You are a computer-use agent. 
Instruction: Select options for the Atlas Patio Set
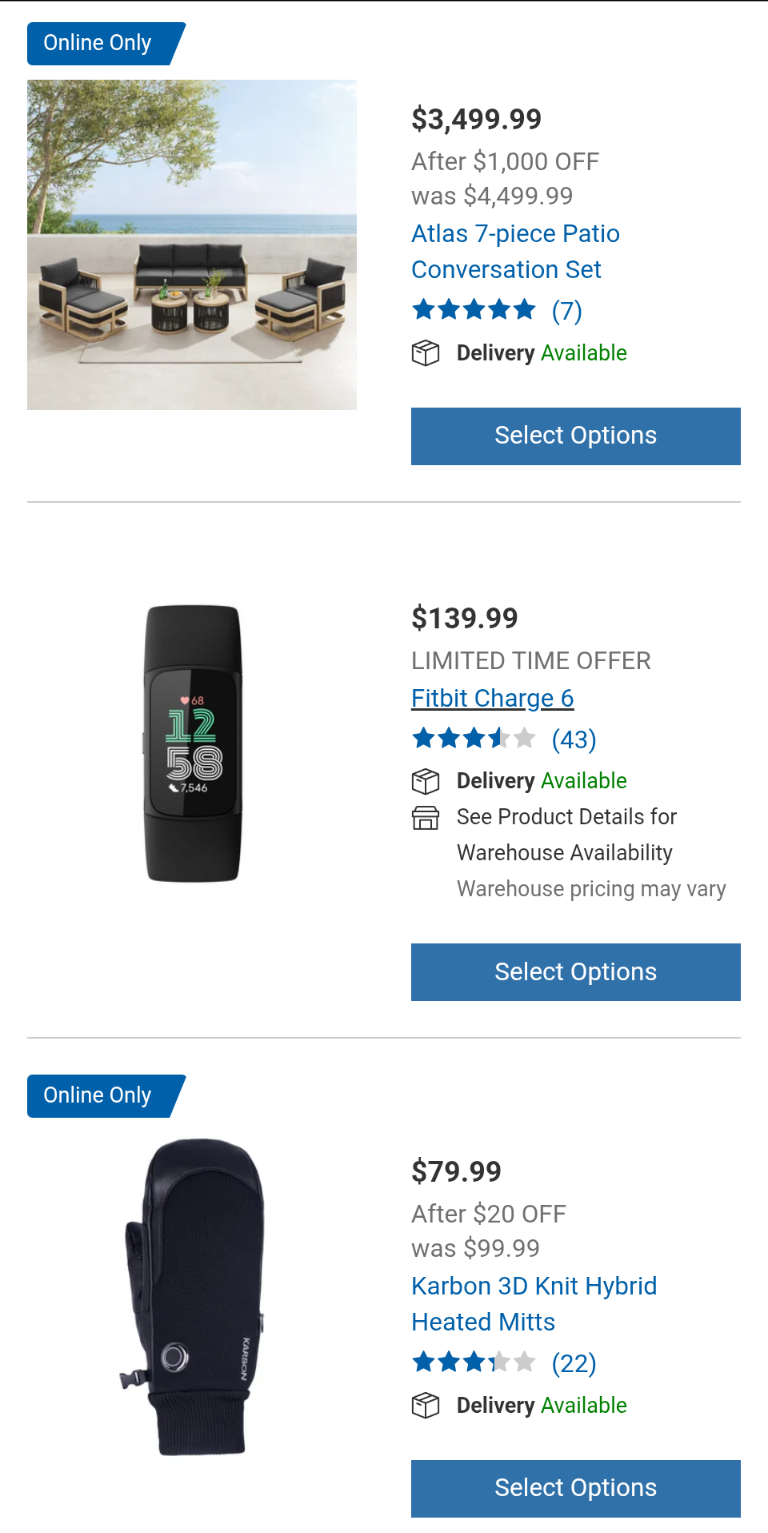pyautogui.click(x=575, y=436)
